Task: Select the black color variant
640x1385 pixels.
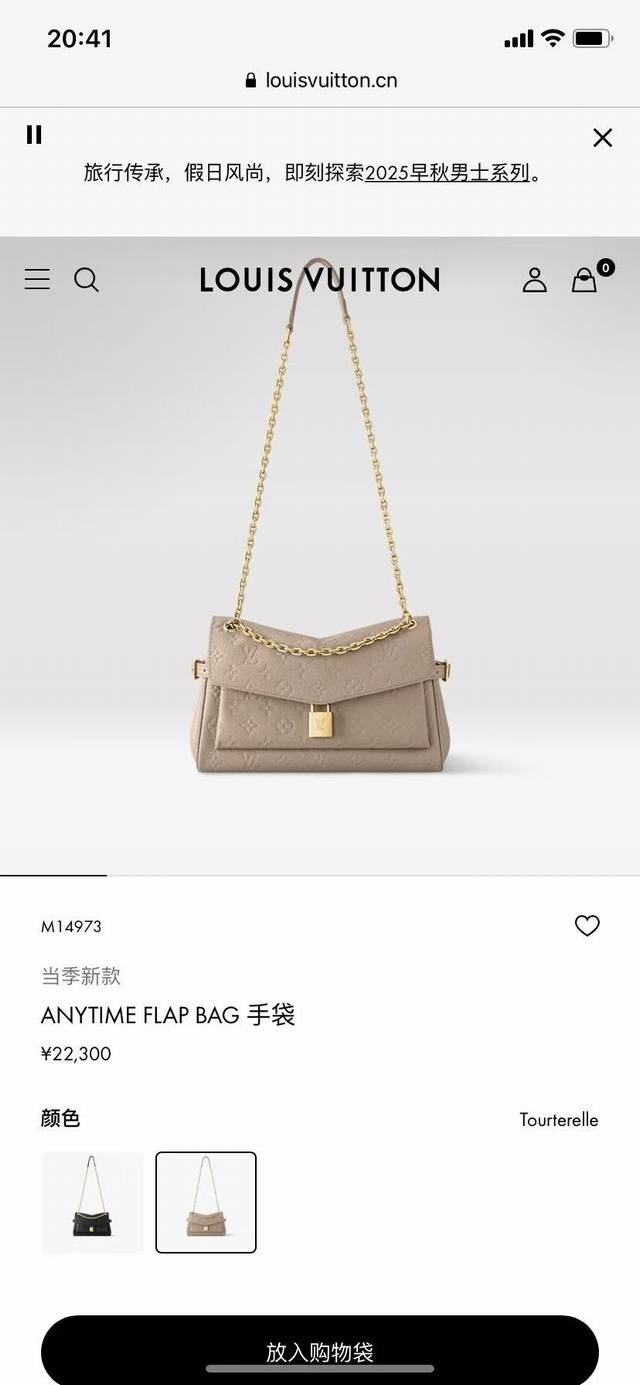Action: (x=92, y=1202)
